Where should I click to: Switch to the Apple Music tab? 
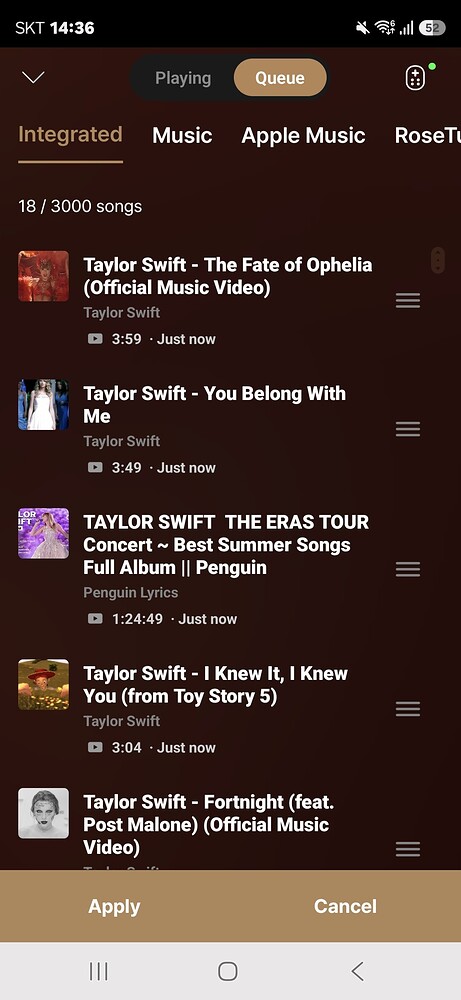(x=303, y=135)
